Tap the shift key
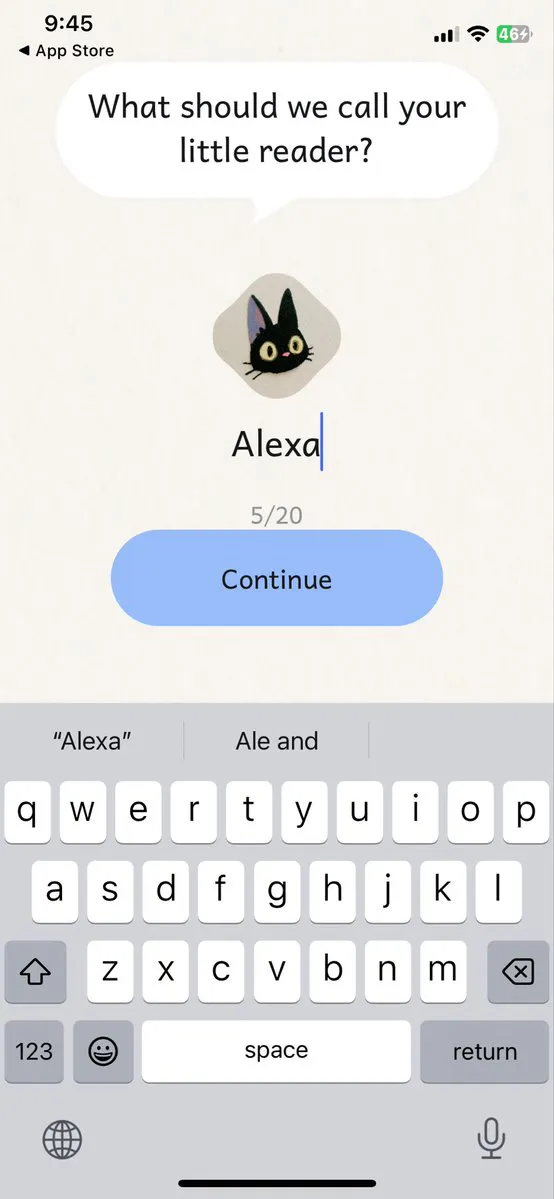Image resolution: width=554 pixels, height=1199 pixels. click(34, 972)
